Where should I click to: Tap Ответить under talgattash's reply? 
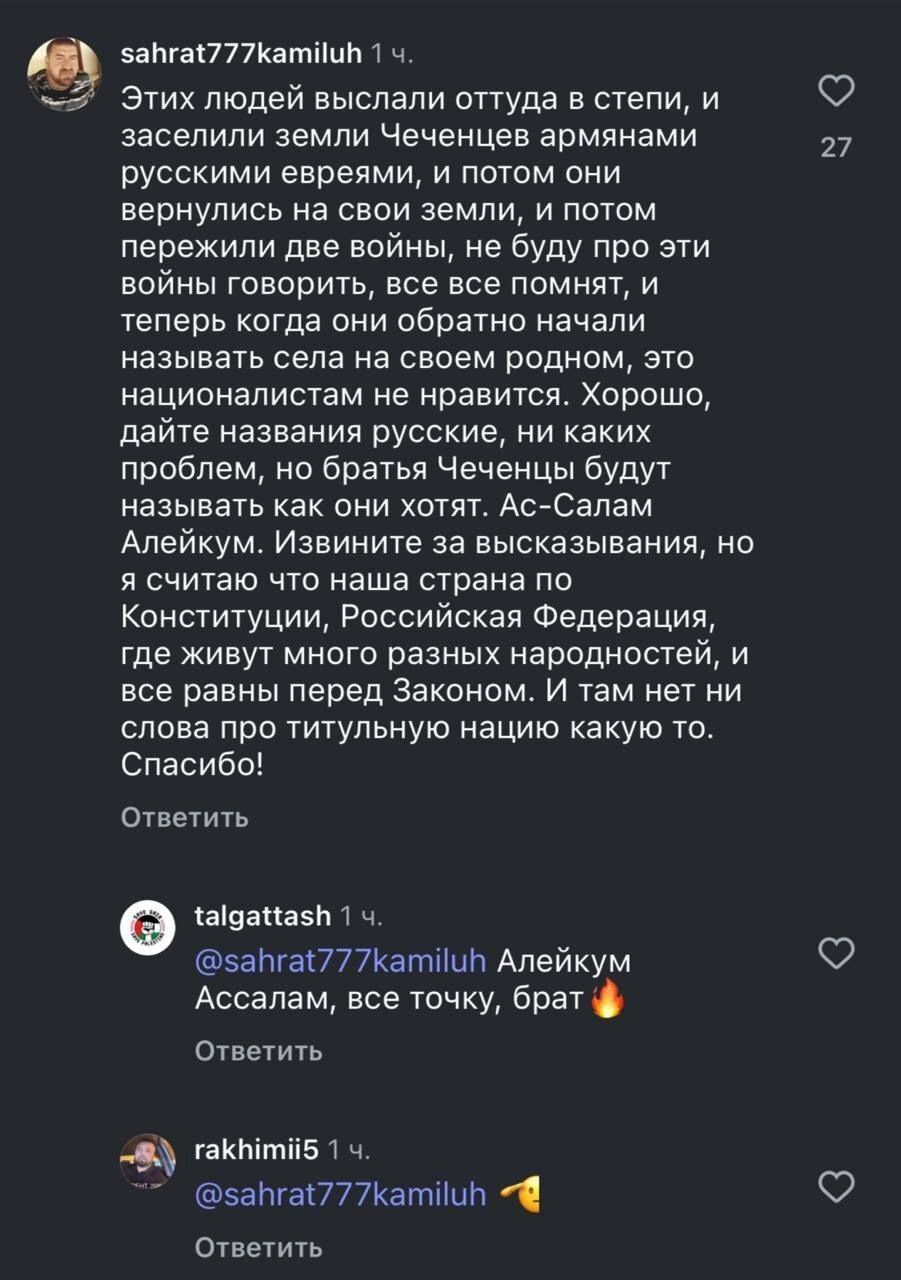click(x=258, y=1051)
